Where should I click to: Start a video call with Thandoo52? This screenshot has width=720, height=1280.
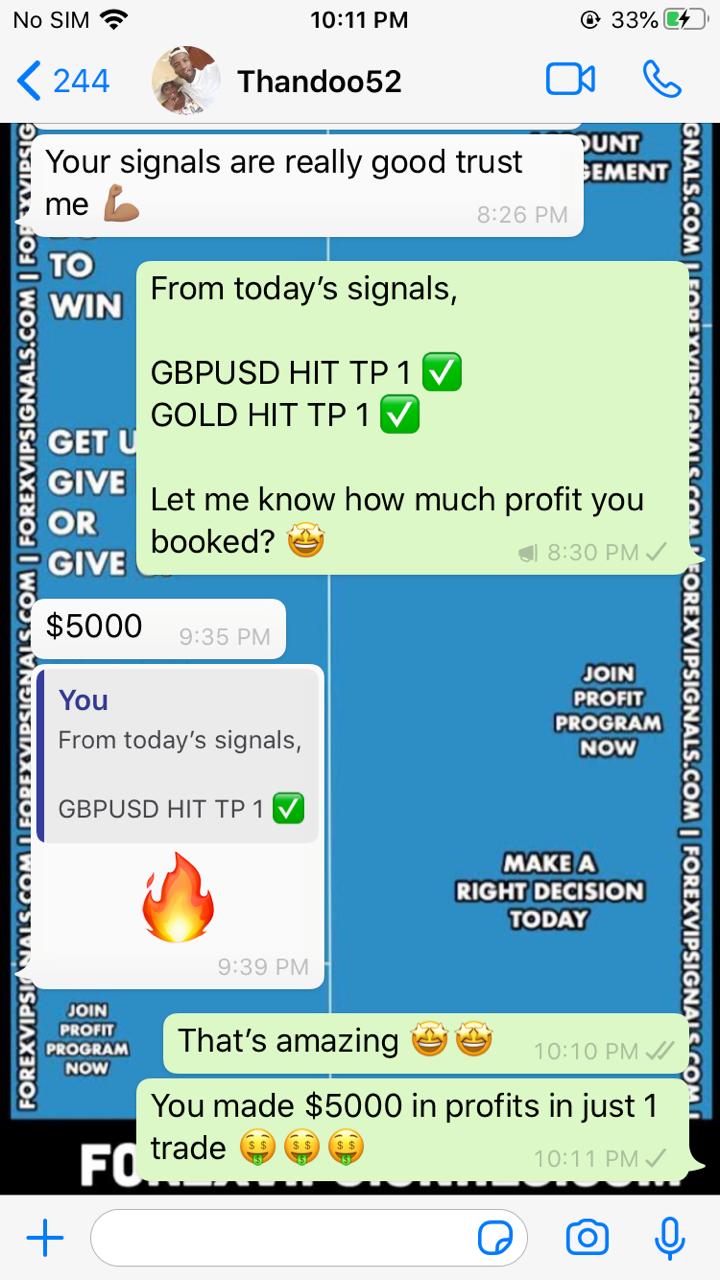[x=570, y=80]
